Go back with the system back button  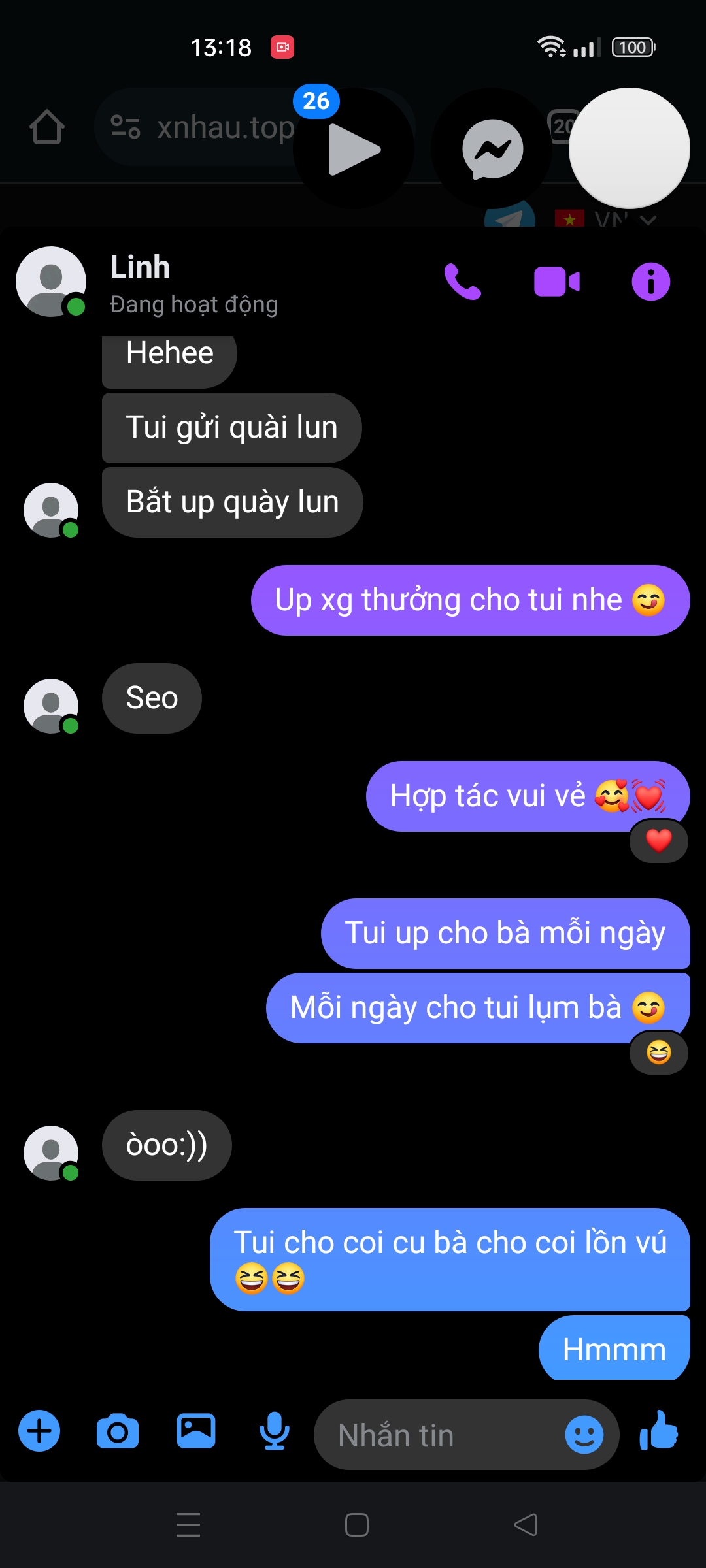(x=526, y=1525)
